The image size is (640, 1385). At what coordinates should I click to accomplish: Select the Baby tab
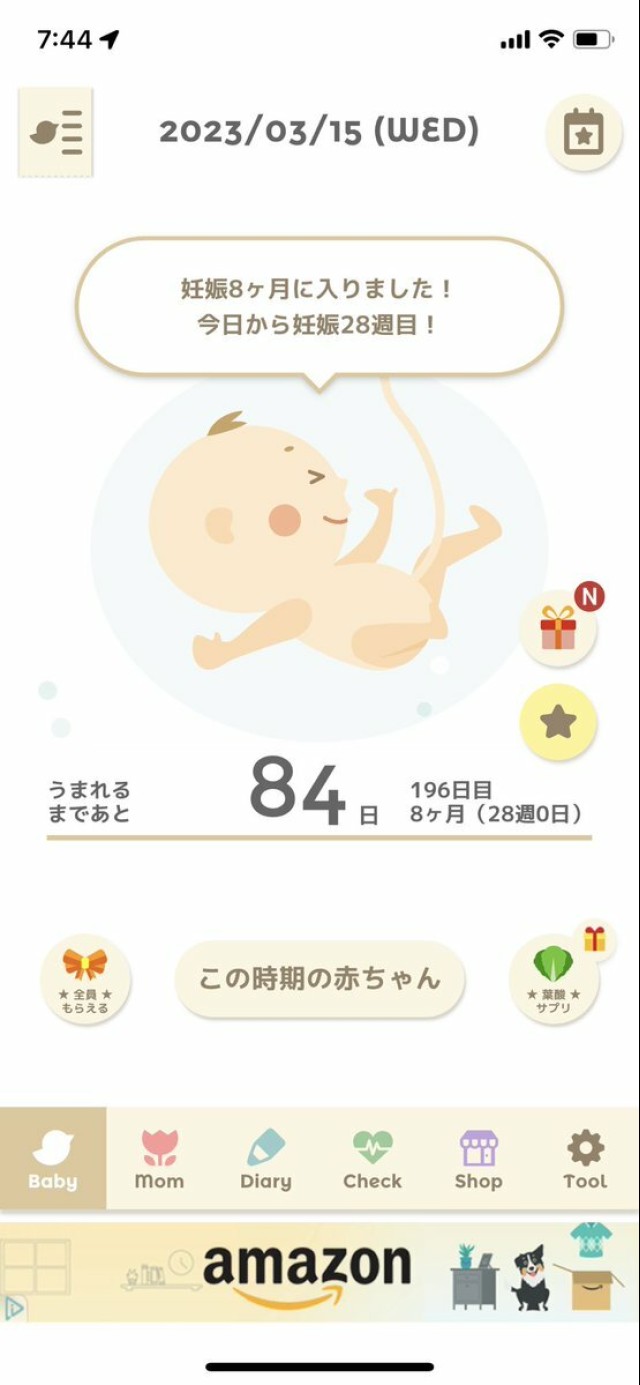53,1159
